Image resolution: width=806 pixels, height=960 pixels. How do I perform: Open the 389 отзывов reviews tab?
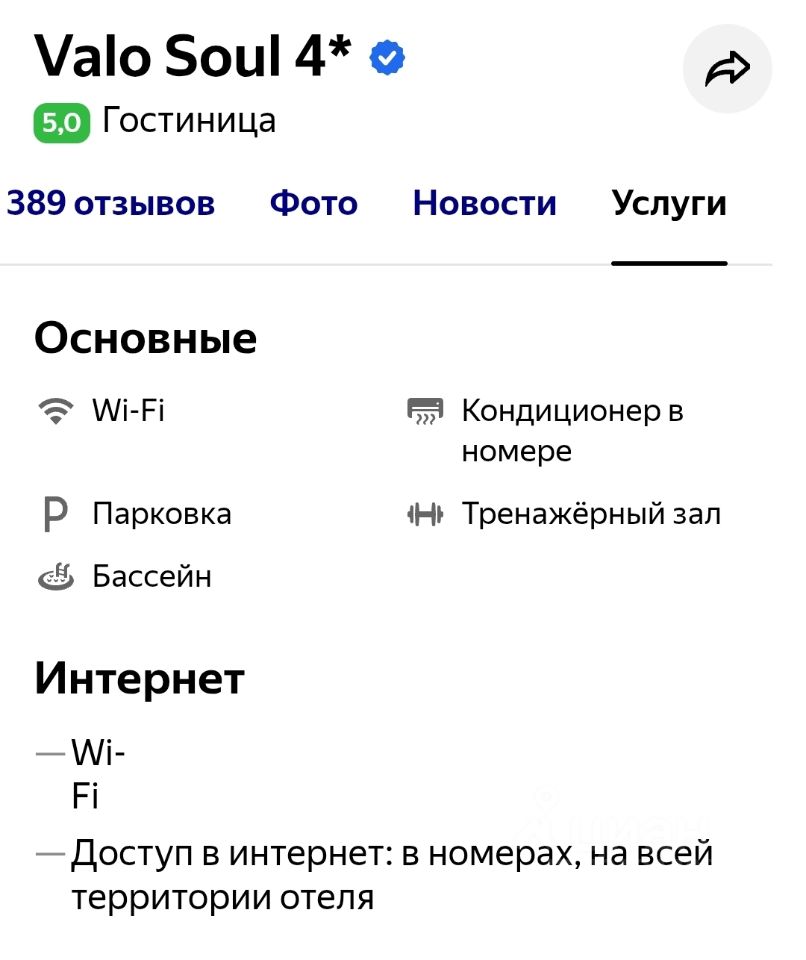(111, 204)
